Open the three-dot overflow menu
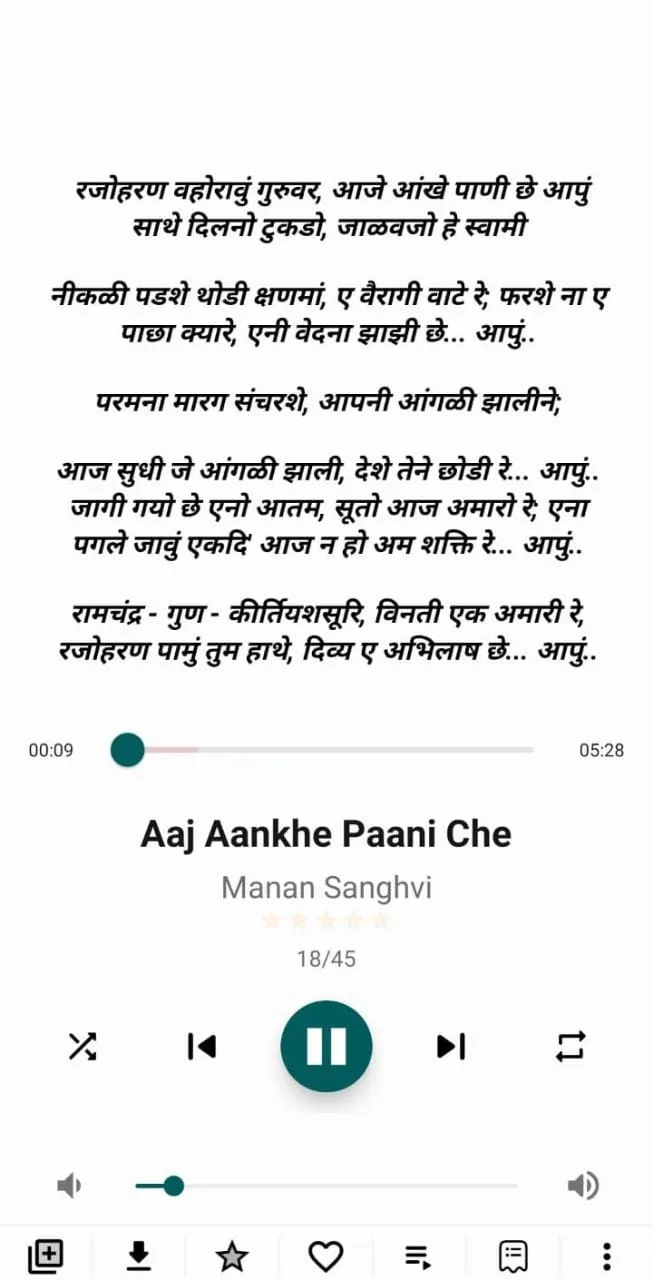The width and height of the screenshot is (653, 1280). tap(606, 1255)
